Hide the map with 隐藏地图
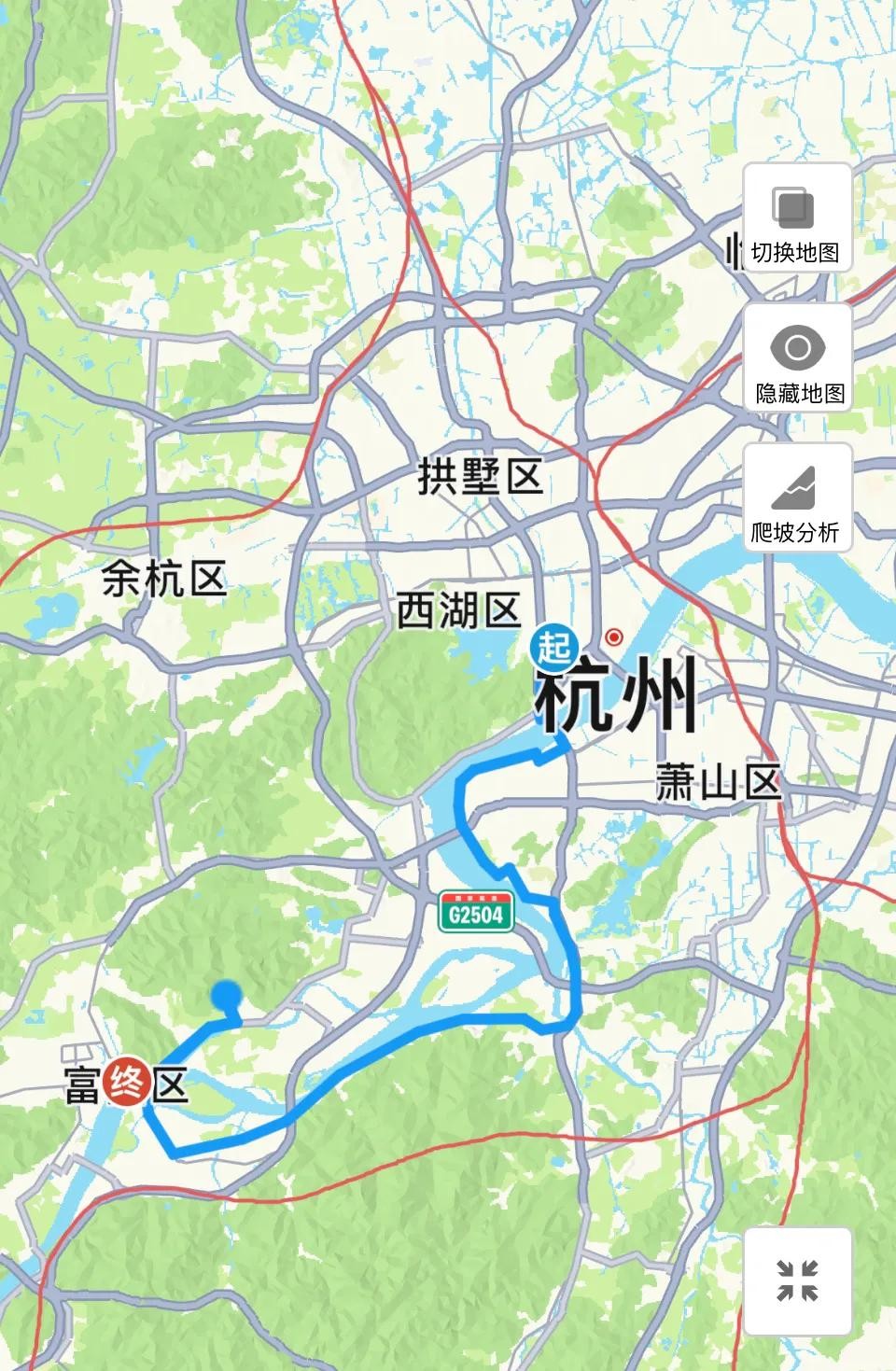Viewport: 896px width, 1371px height. [x=797, y=357]
